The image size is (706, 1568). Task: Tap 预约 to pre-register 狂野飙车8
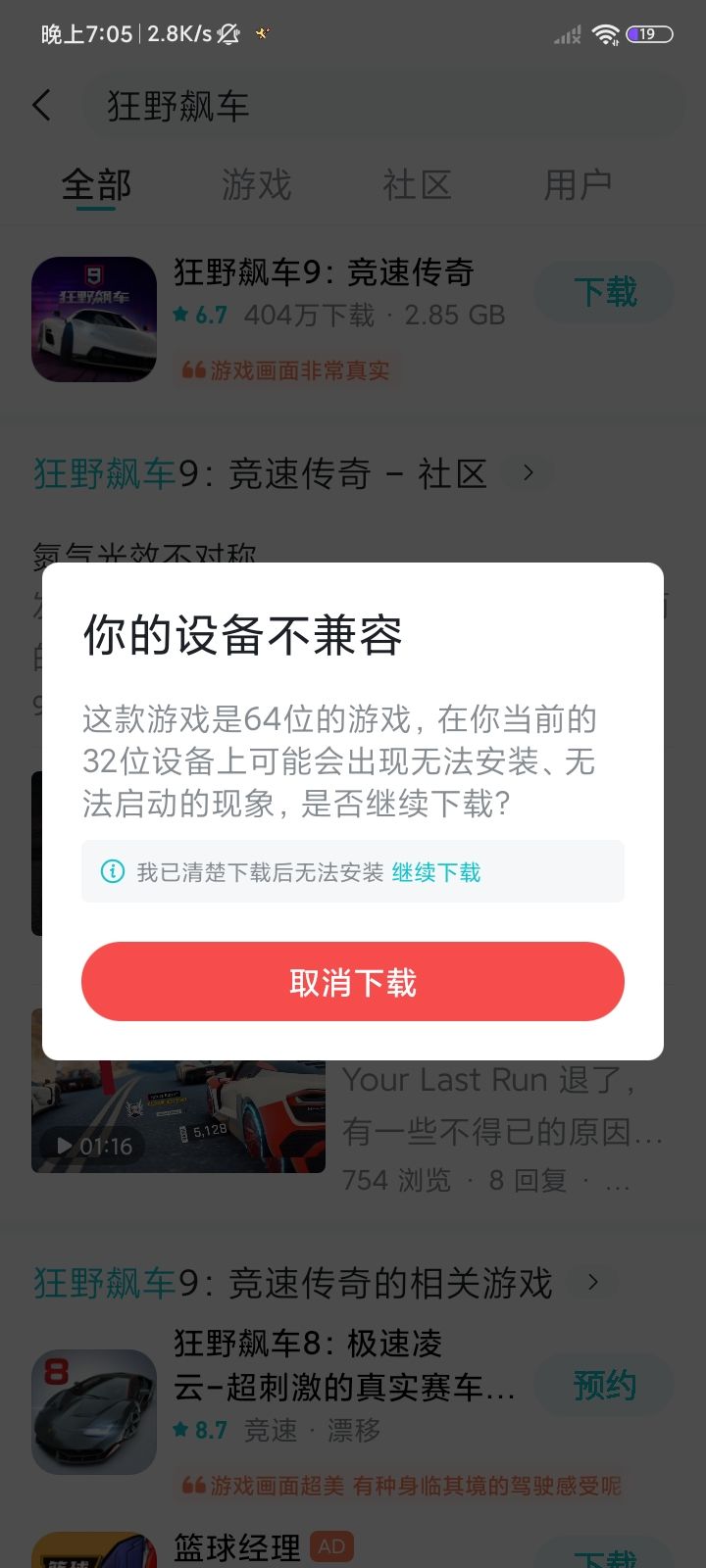[x=603, y=1386]
